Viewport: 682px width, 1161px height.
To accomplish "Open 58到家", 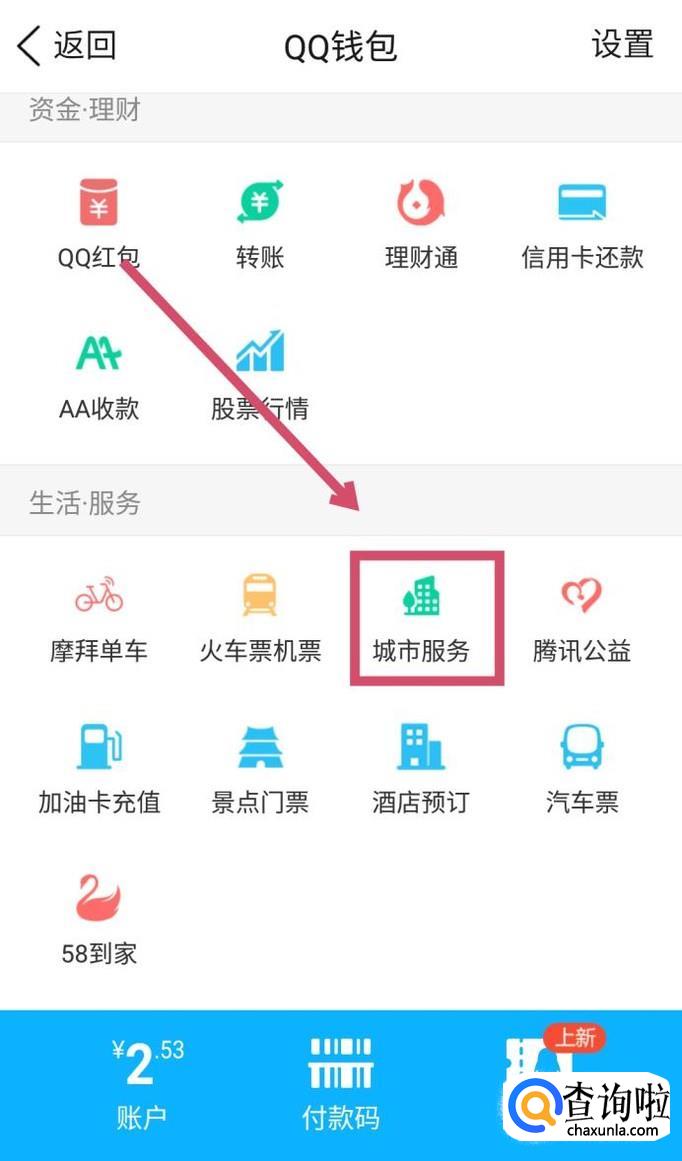I will (x=98, y=920).
